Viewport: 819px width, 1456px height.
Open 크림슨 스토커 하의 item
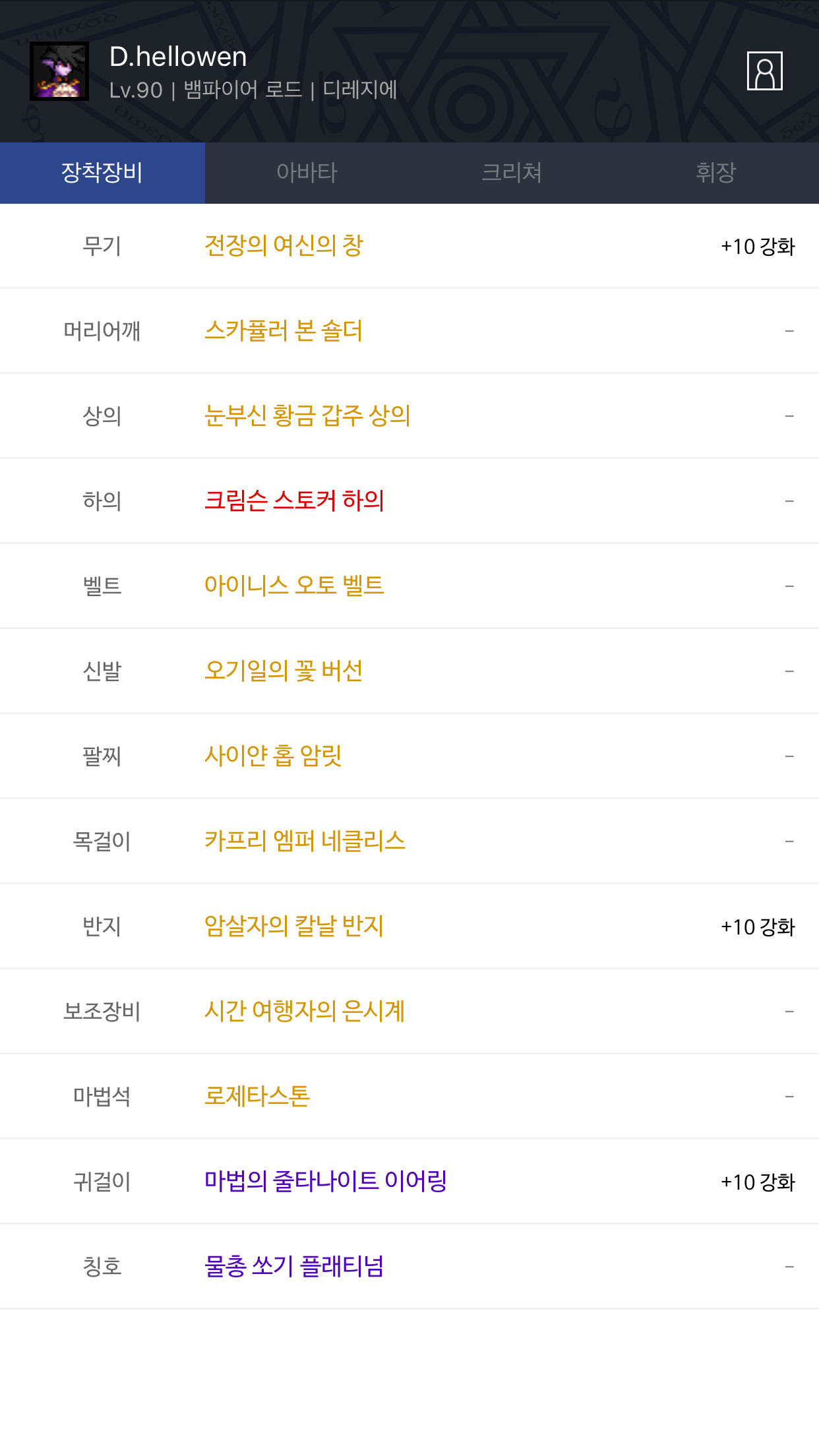[x=295, y=501]
